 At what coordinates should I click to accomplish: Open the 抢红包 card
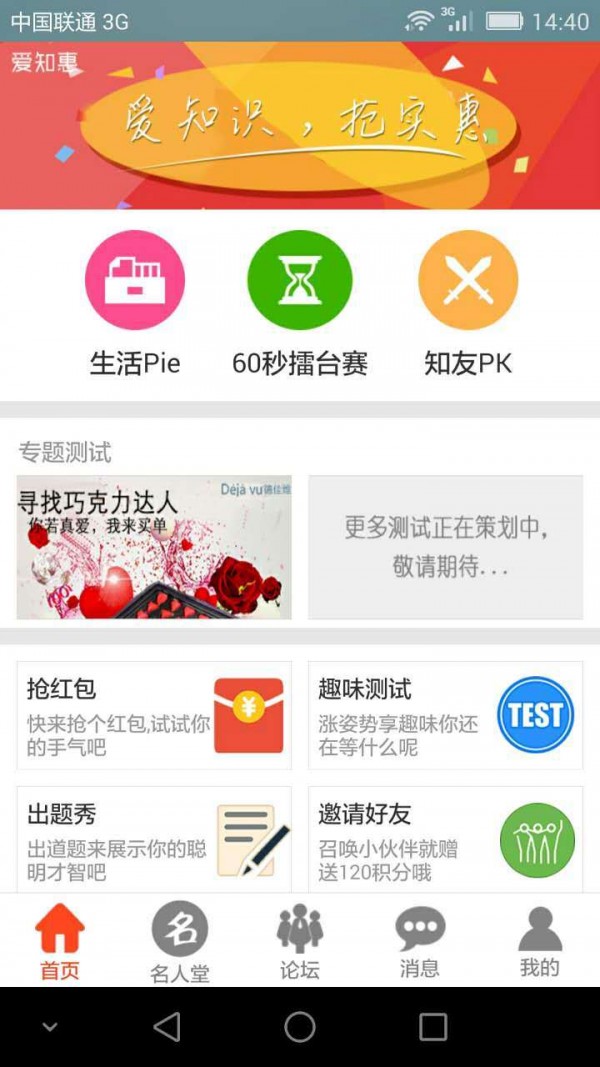(x=154, y=715)
